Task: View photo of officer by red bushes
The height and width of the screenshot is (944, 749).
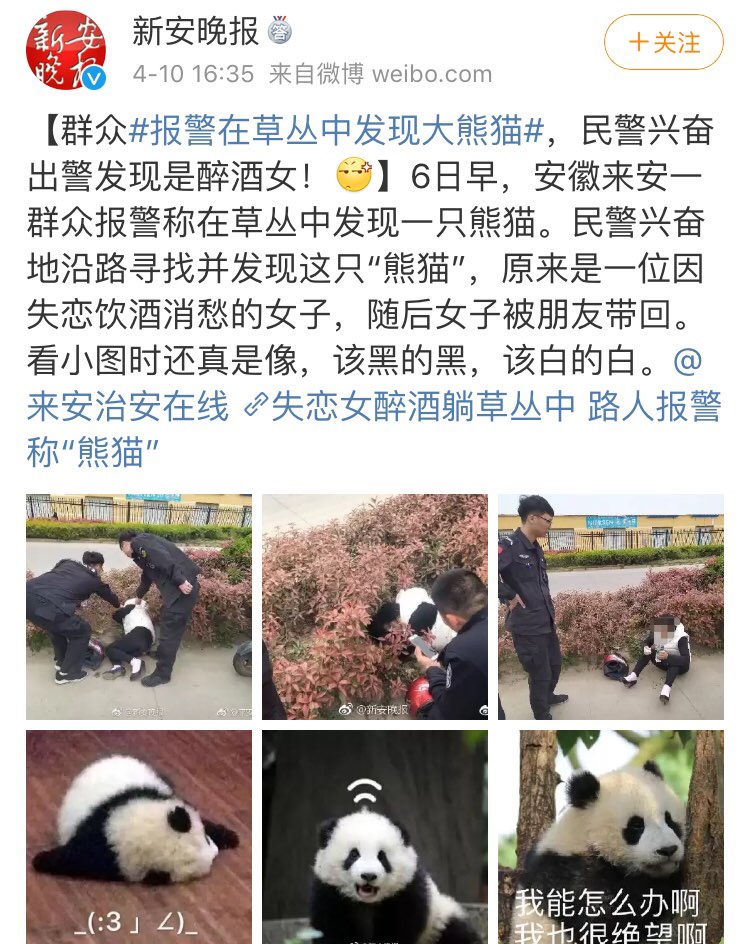Action: (x=375, y=606)
